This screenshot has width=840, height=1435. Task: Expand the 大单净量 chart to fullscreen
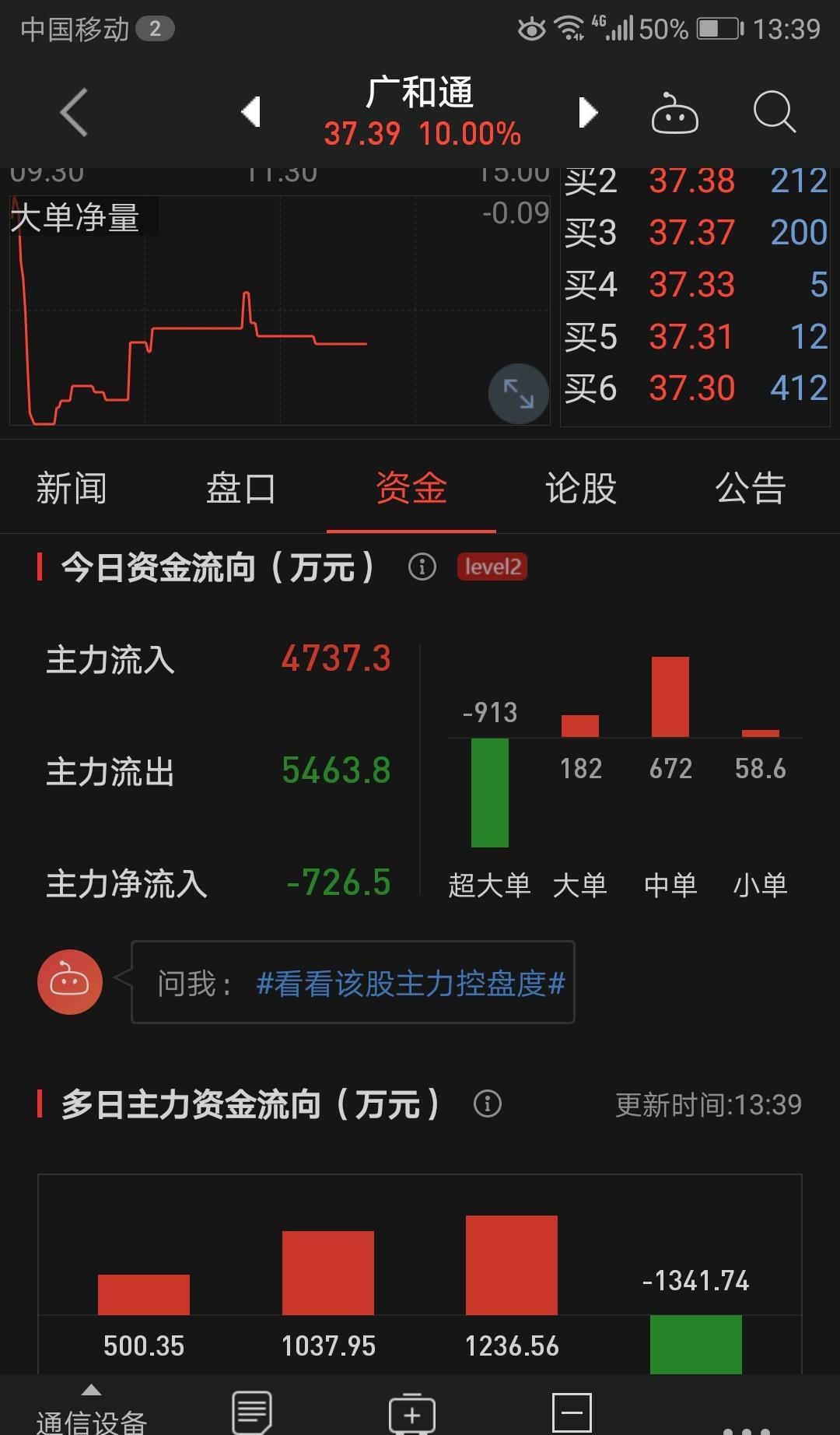coord(517,395)
